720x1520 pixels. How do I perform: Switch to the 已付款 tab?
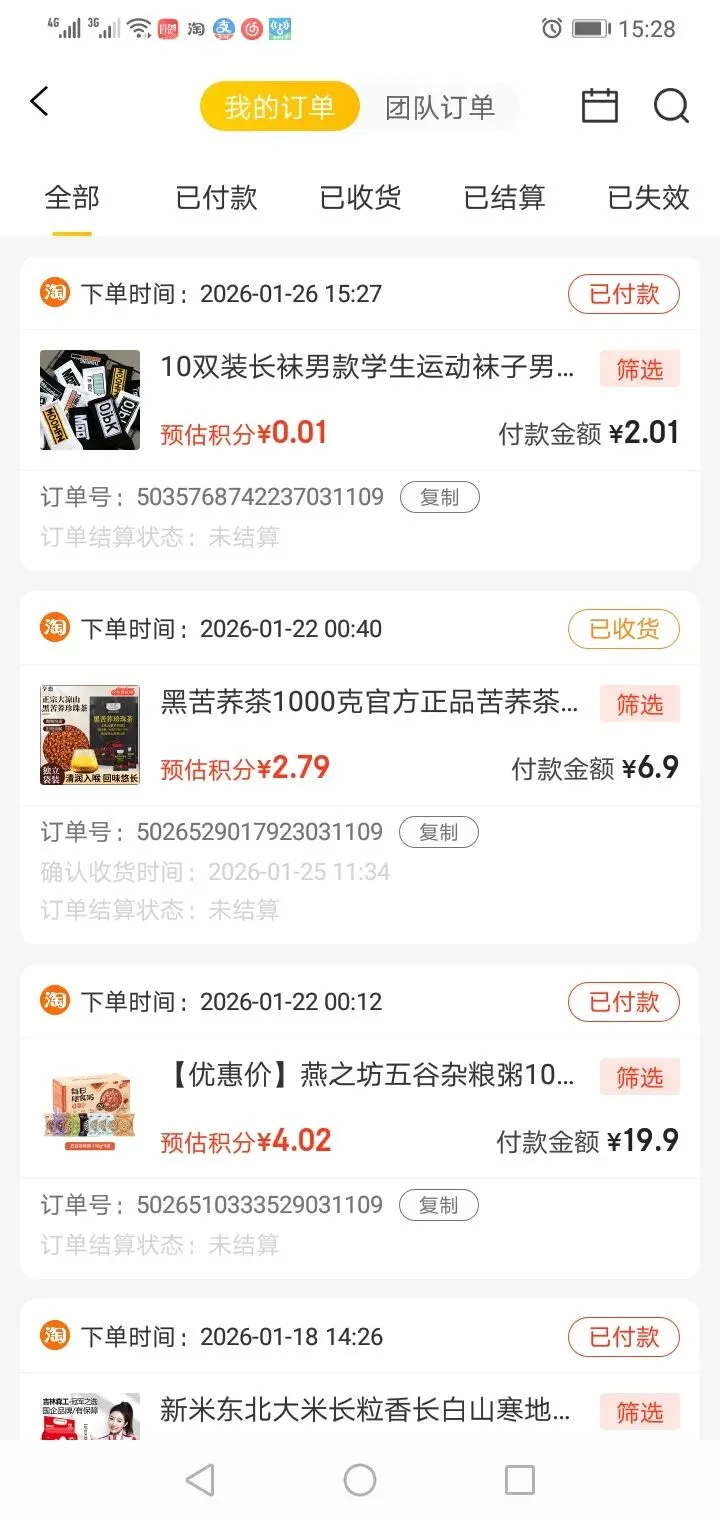(216, 198)
